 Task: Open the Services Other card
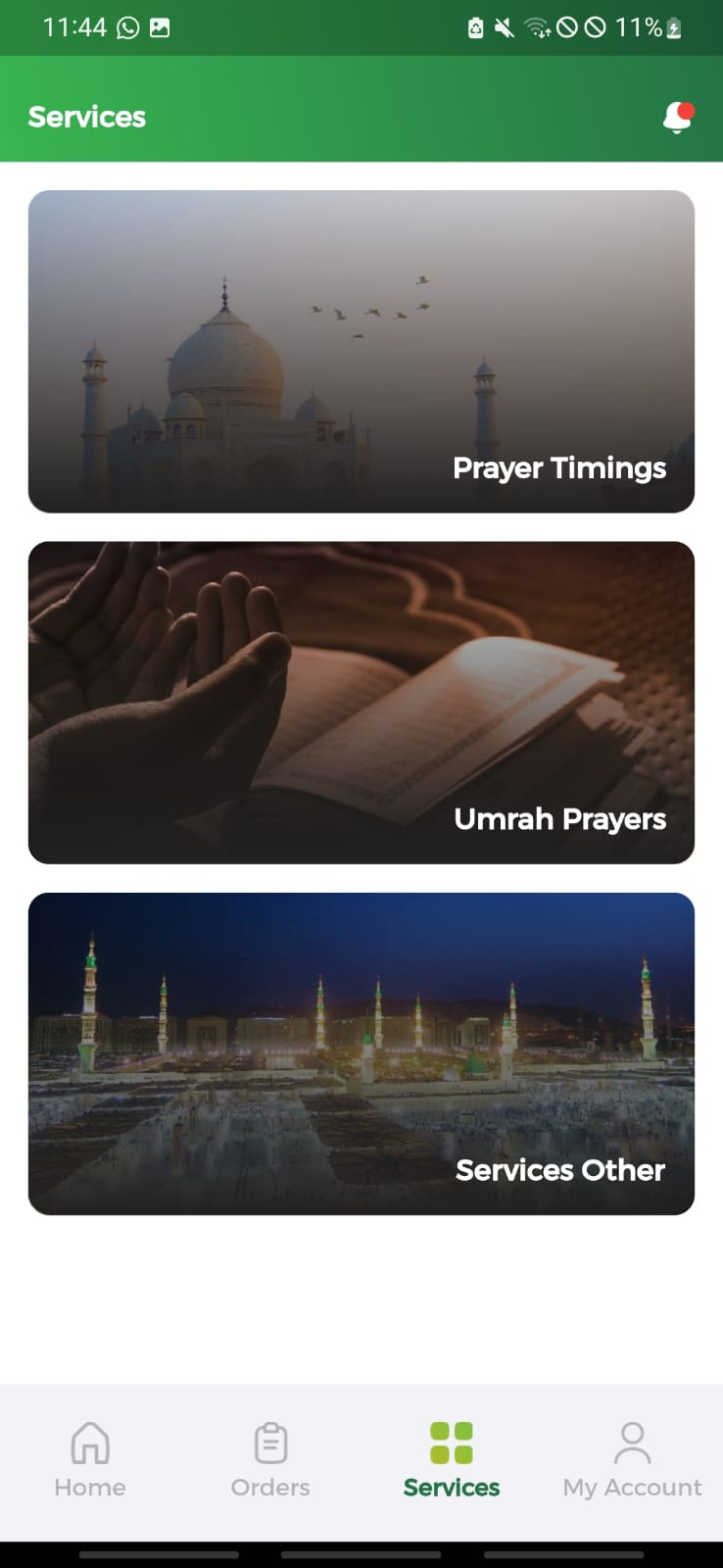pyautogui.click(x=361, y=1053)
